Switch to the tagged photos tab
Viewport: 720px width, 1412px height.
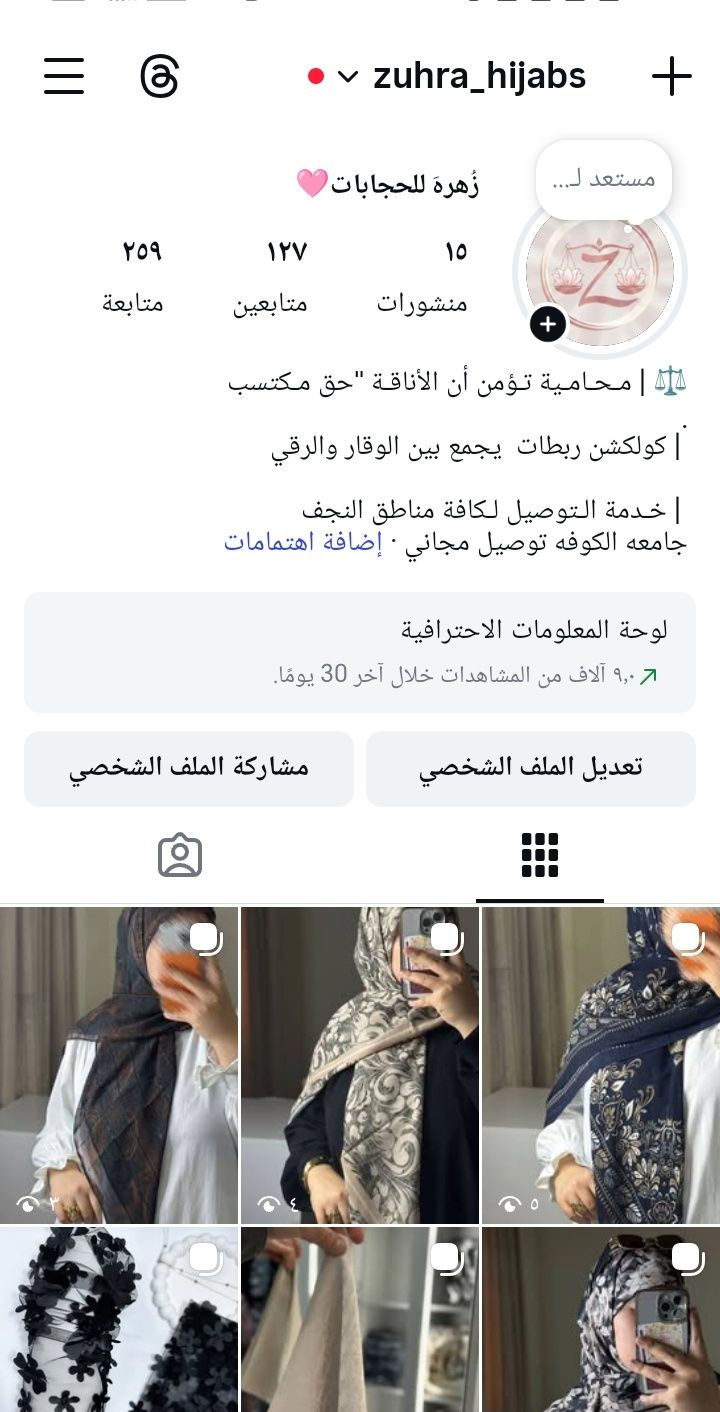click(180, 856)
